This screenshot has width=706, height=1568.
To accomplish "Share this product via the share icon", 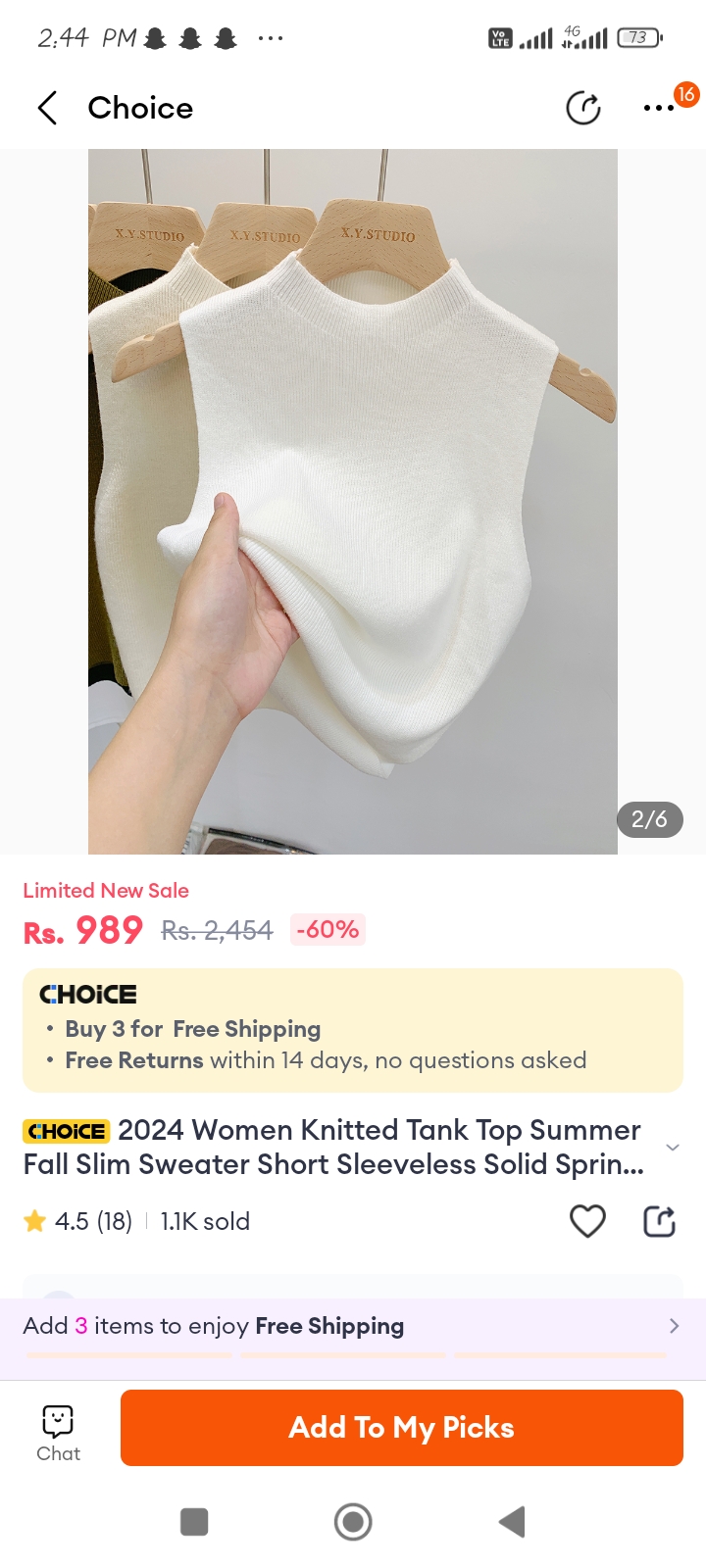I will (x=659, y=1221).
